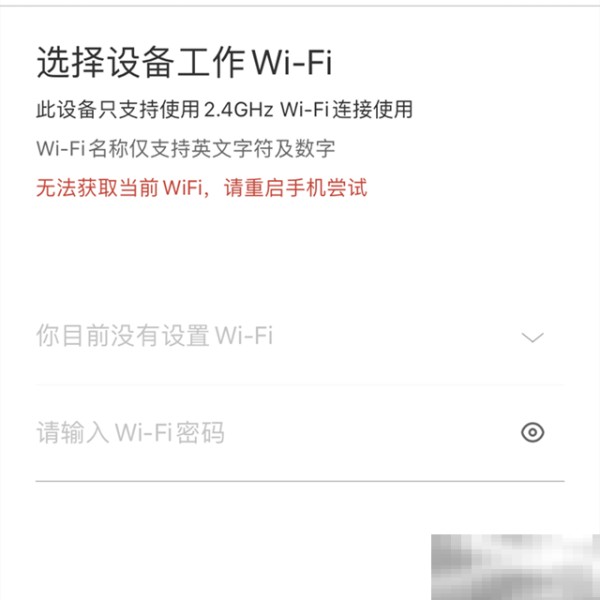Tap the Wi-Fi password input field

coord(260,433)
